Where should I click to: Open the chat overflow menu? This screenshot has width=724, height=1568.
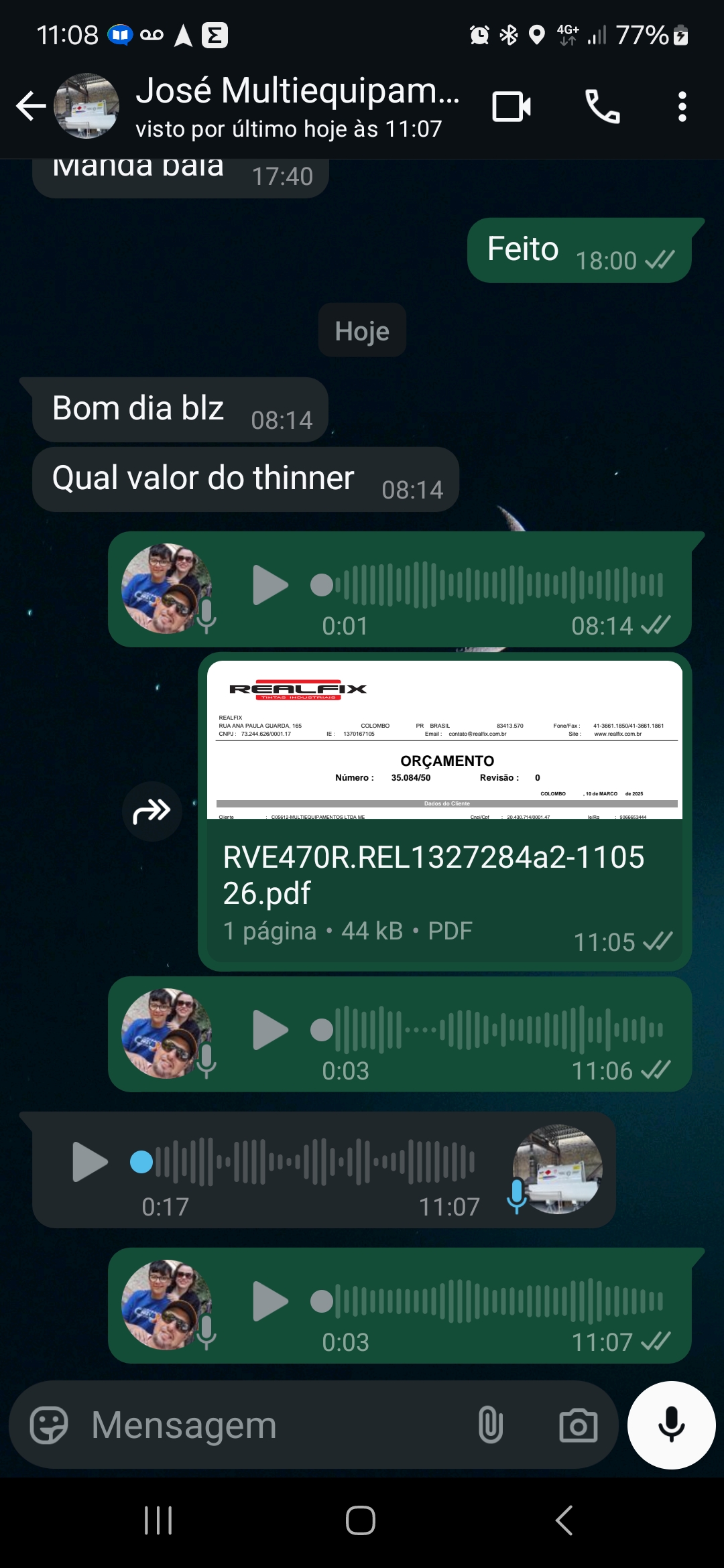click(x=682, y=107)
